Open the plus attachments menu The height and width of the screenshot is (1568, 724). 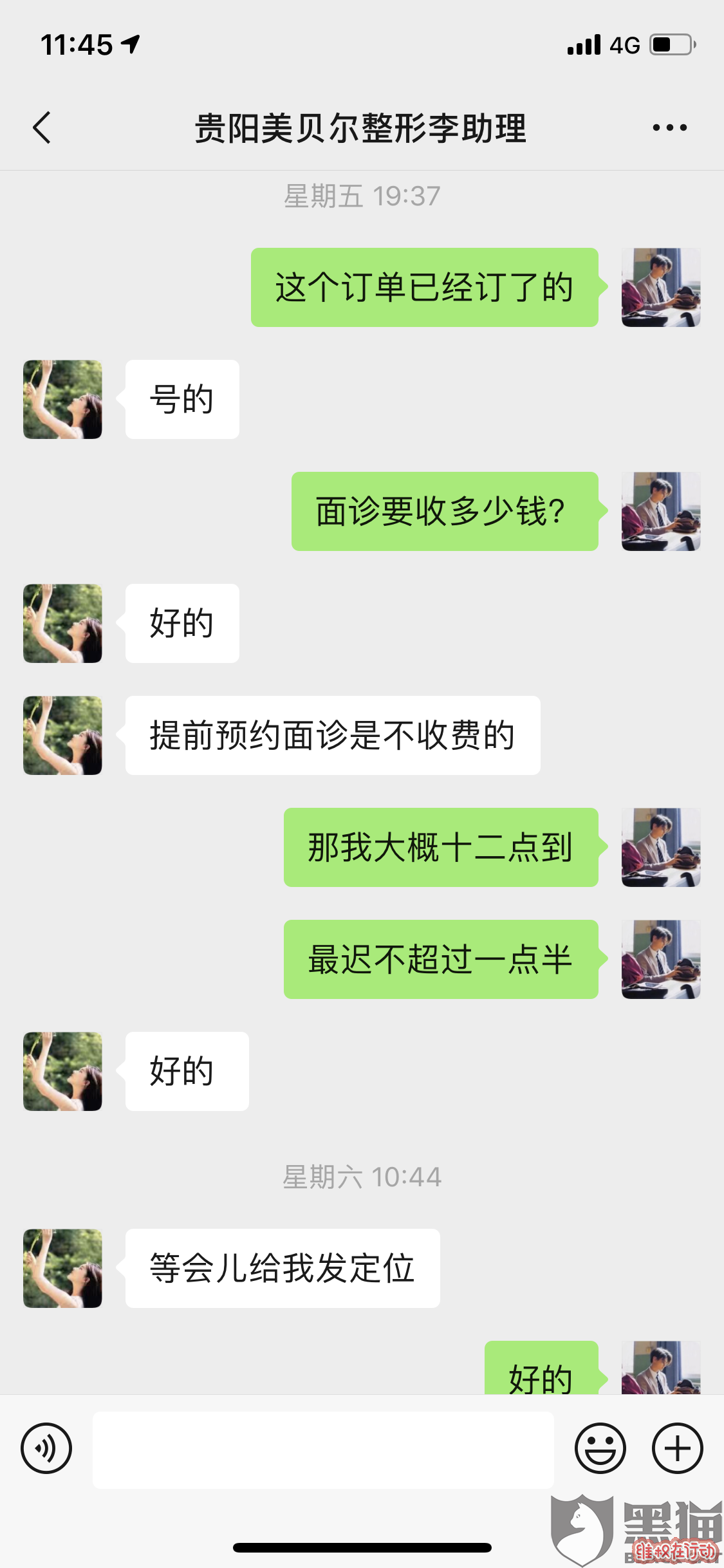point(677,1448)
